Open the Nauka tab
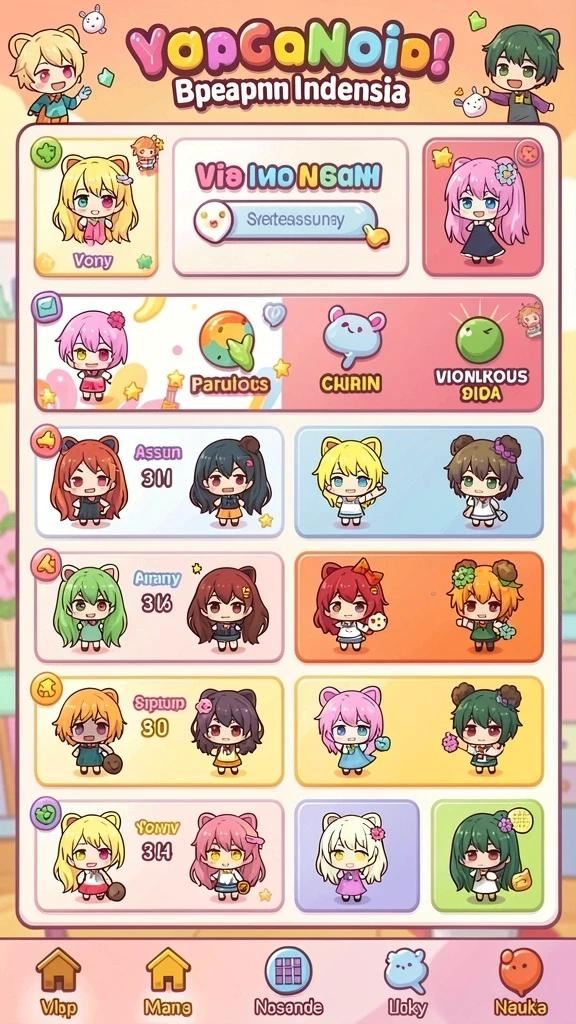The image size is (576, 1024). point(520,981)
